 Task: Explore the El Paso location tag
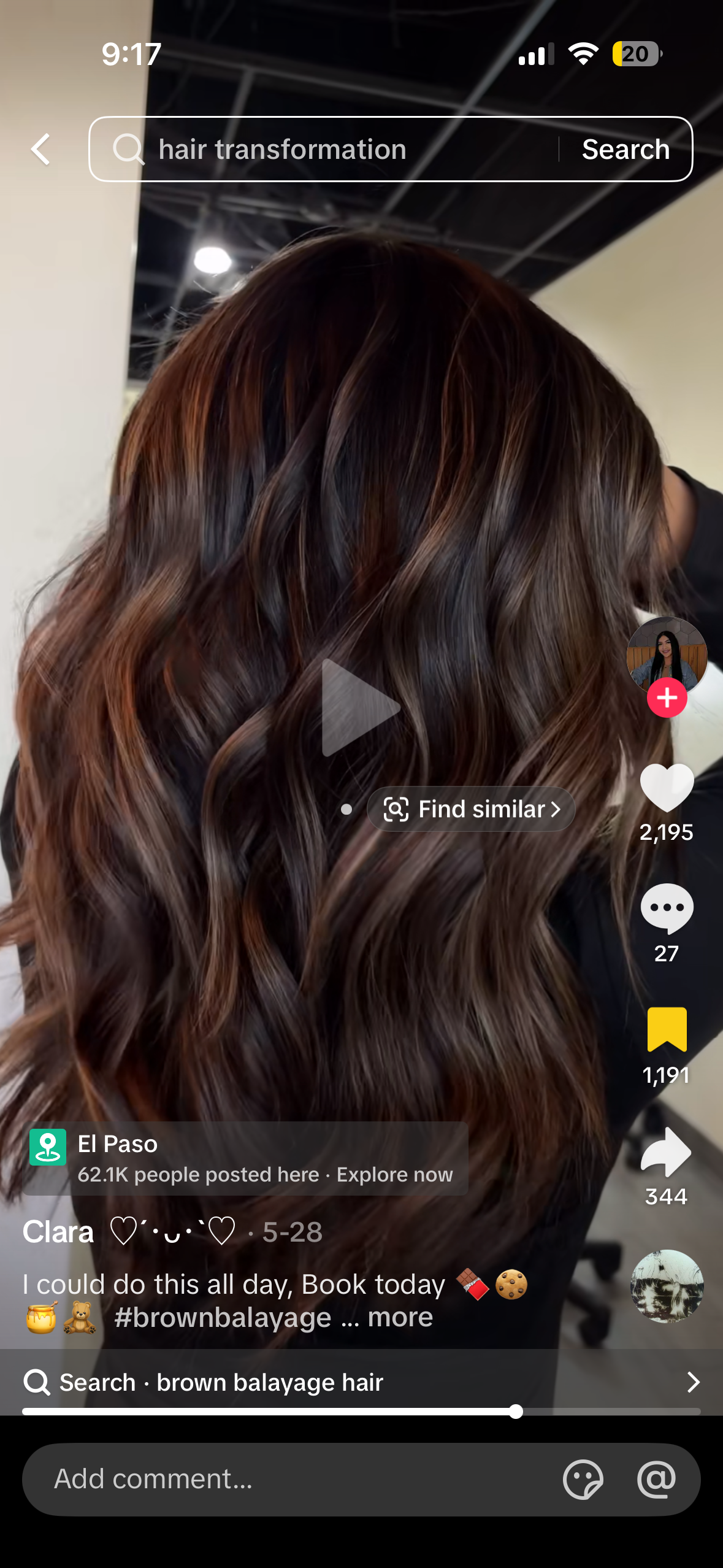pos(245,1158)
